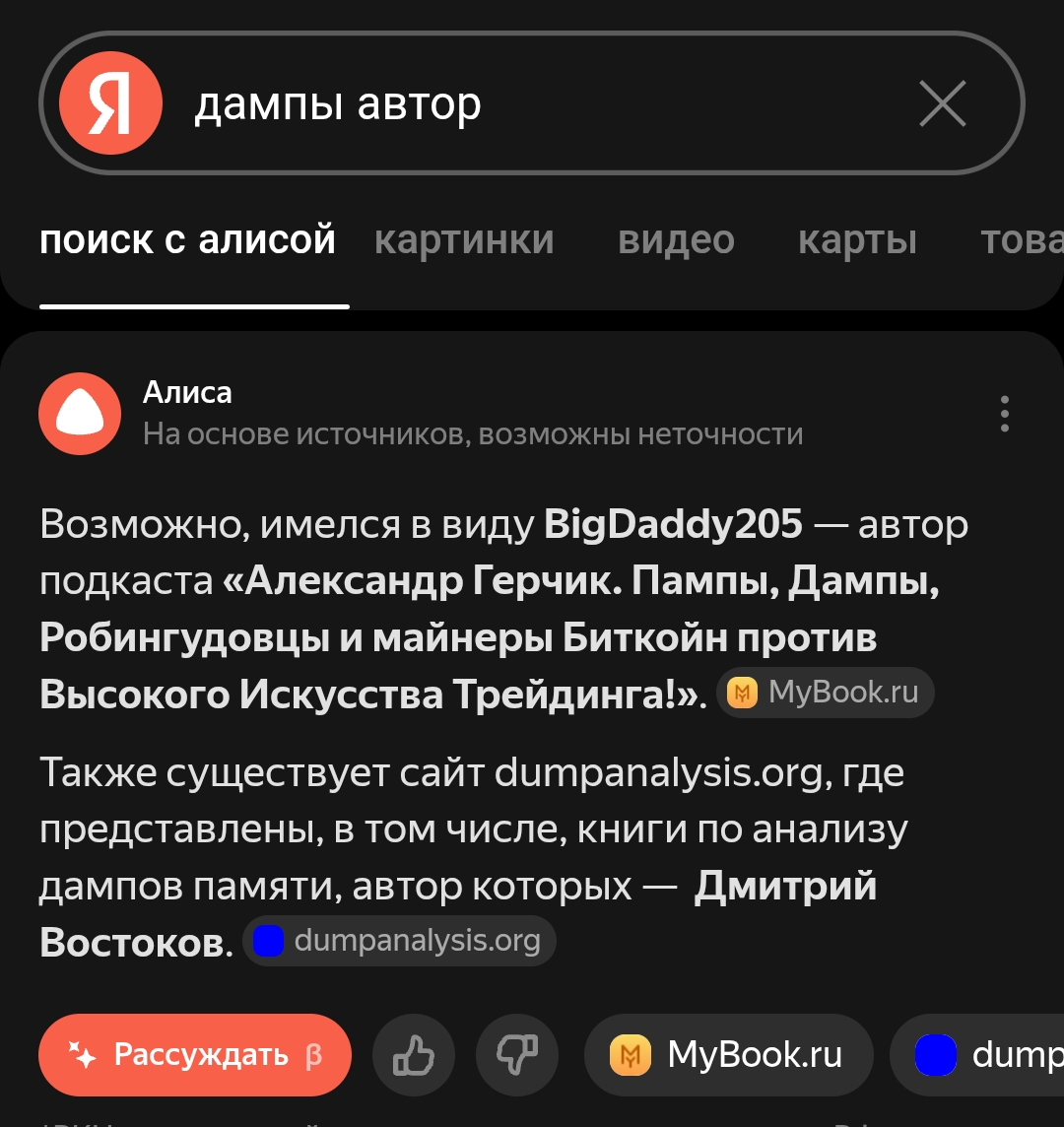The width and height of the screenshot is (1064, 1127).
Task: Open the MyBook.ru source chip at the bottom
Action: coord(728,1056)
